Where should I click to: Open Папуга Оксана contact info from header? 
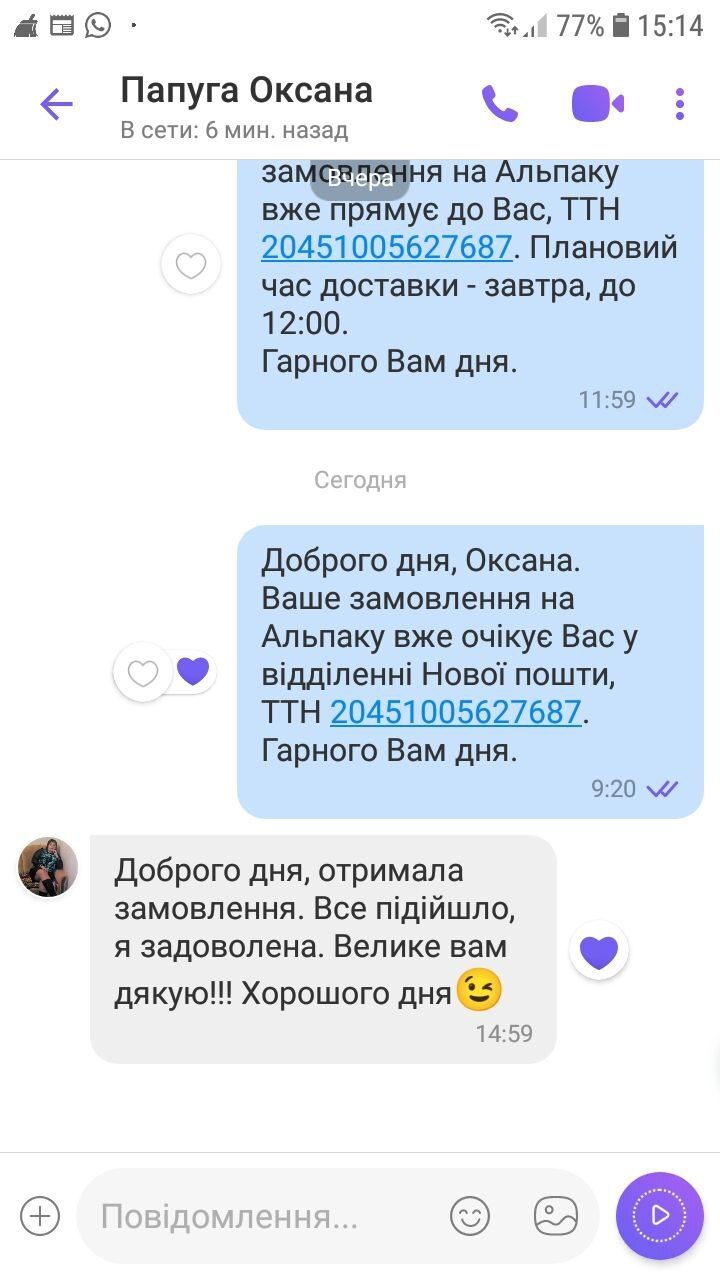(246, 104)
